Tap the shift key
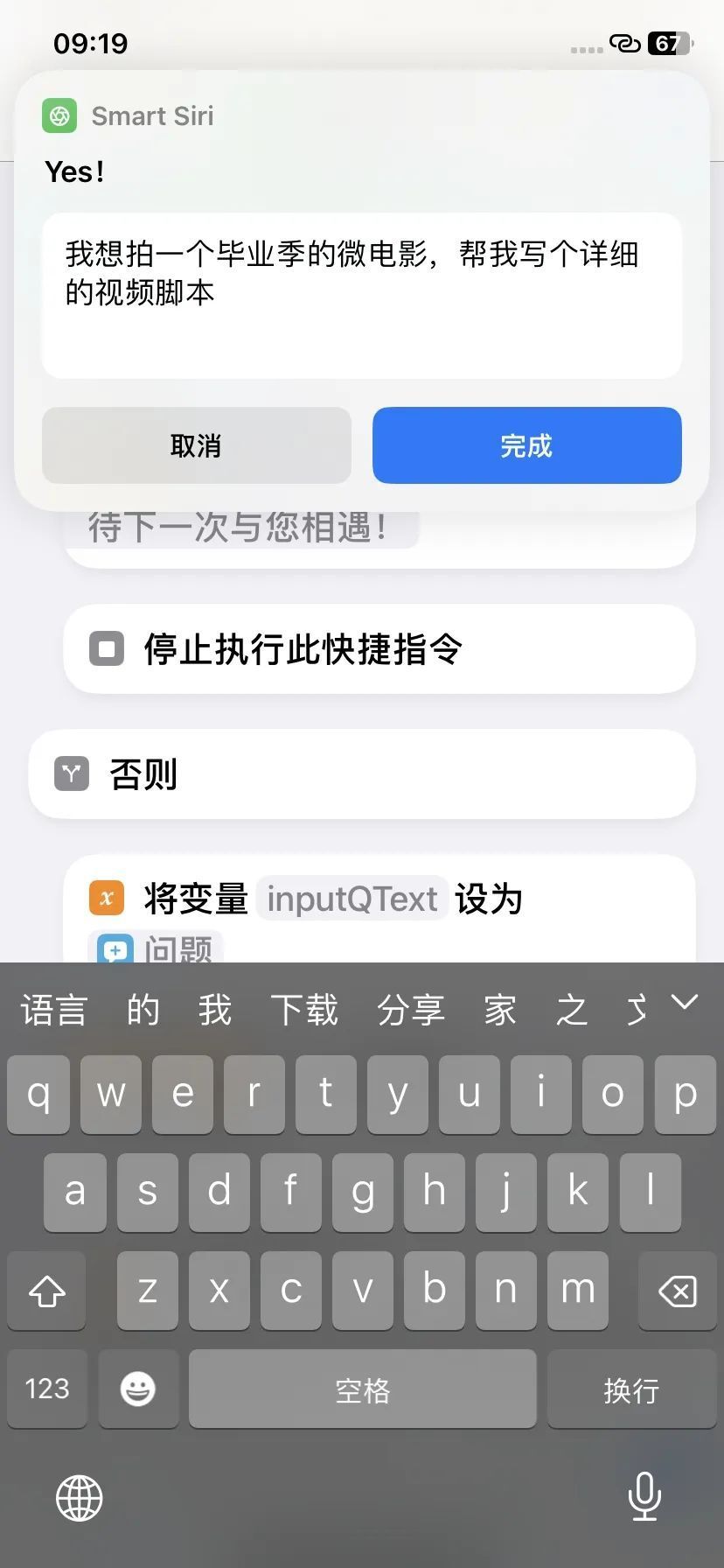 click(x=47, y=1291)
